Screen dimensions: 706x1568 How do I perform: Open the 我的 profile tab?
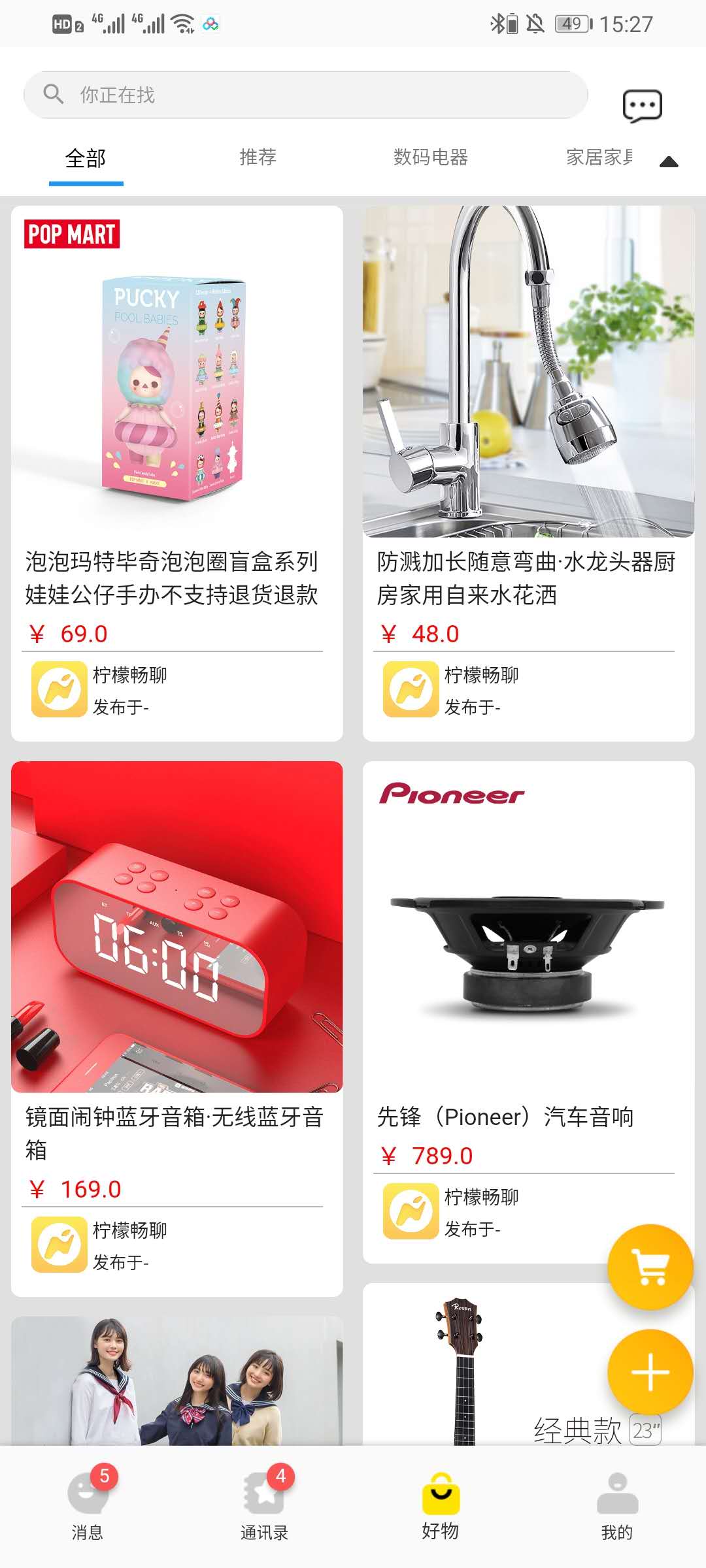pyautogui.click(x=617, y=1503)
